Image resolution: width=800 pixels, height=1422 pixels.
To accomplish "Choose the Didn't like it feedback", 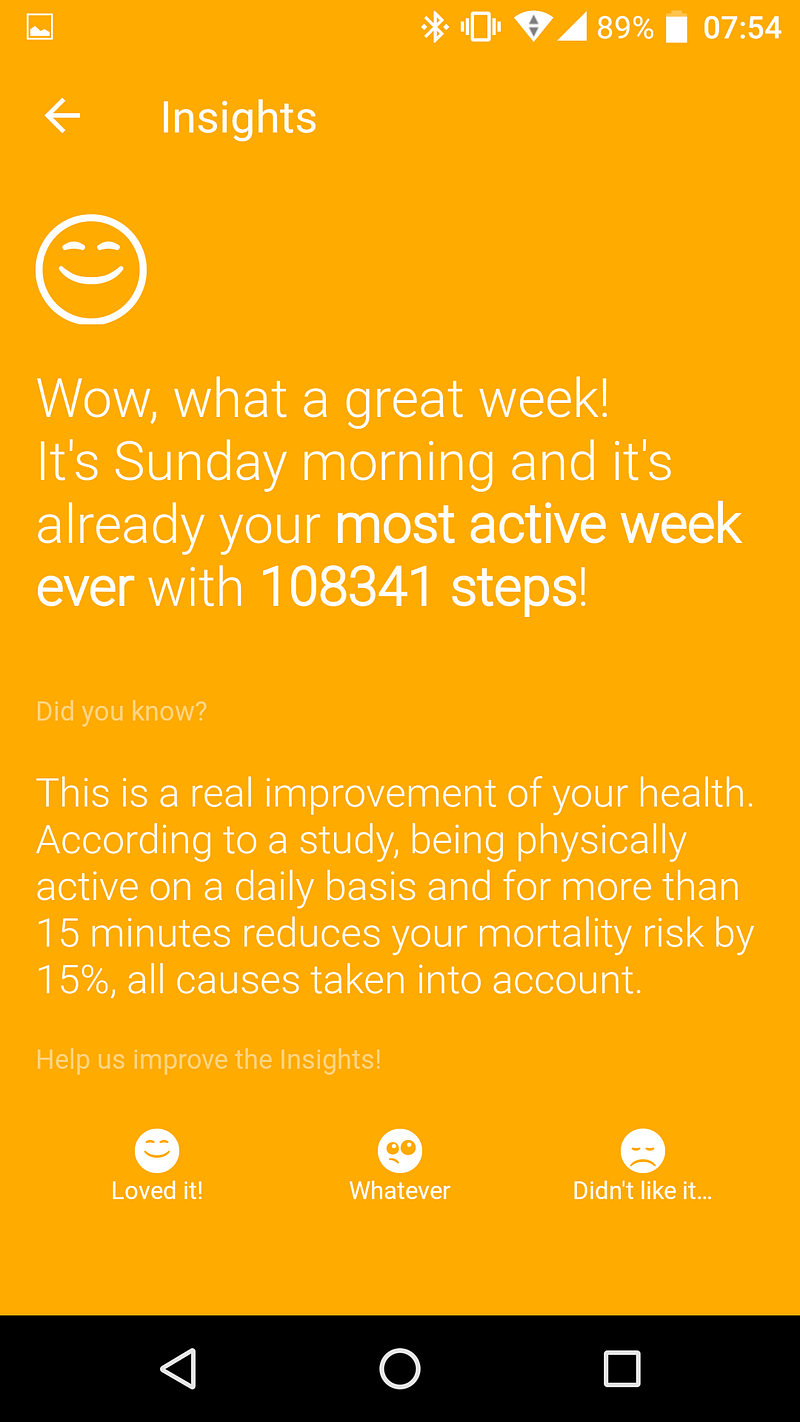I will click(x=642, y=1165).
